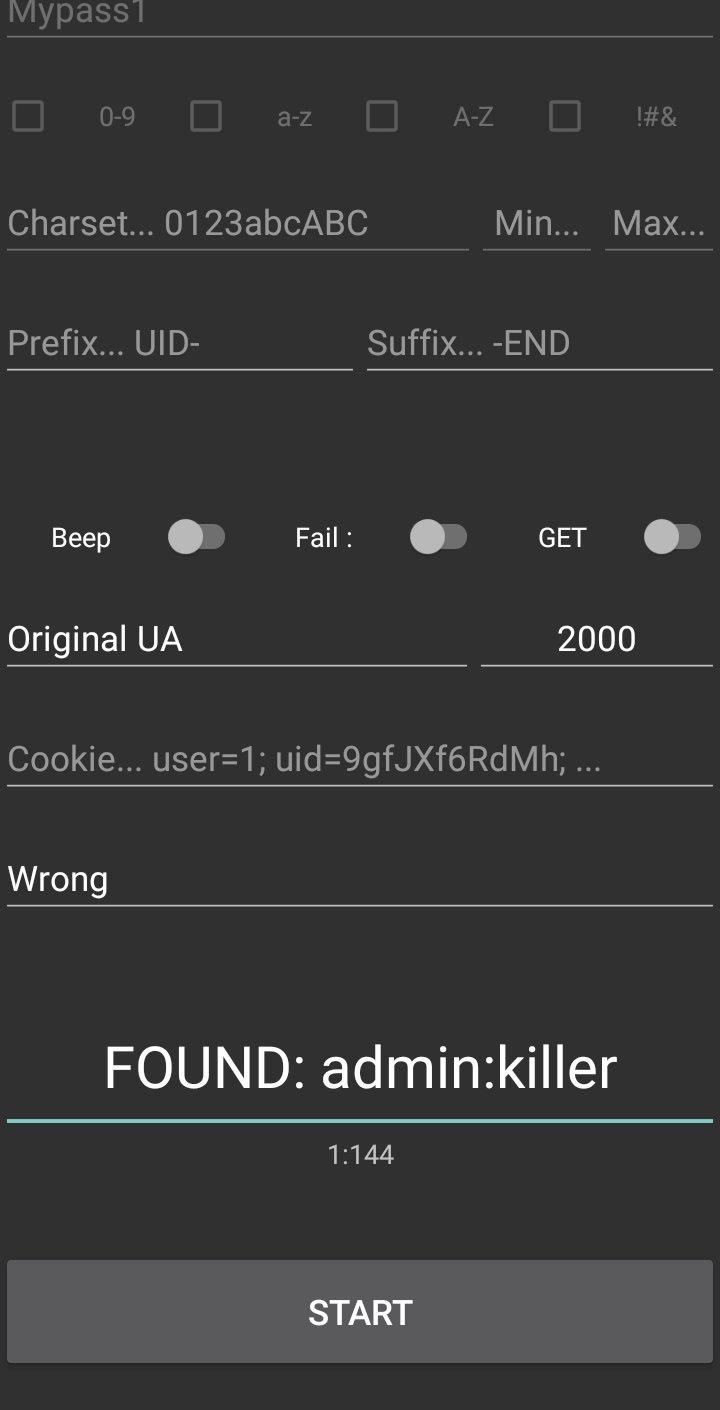Hit the START button

[360, 1312]
